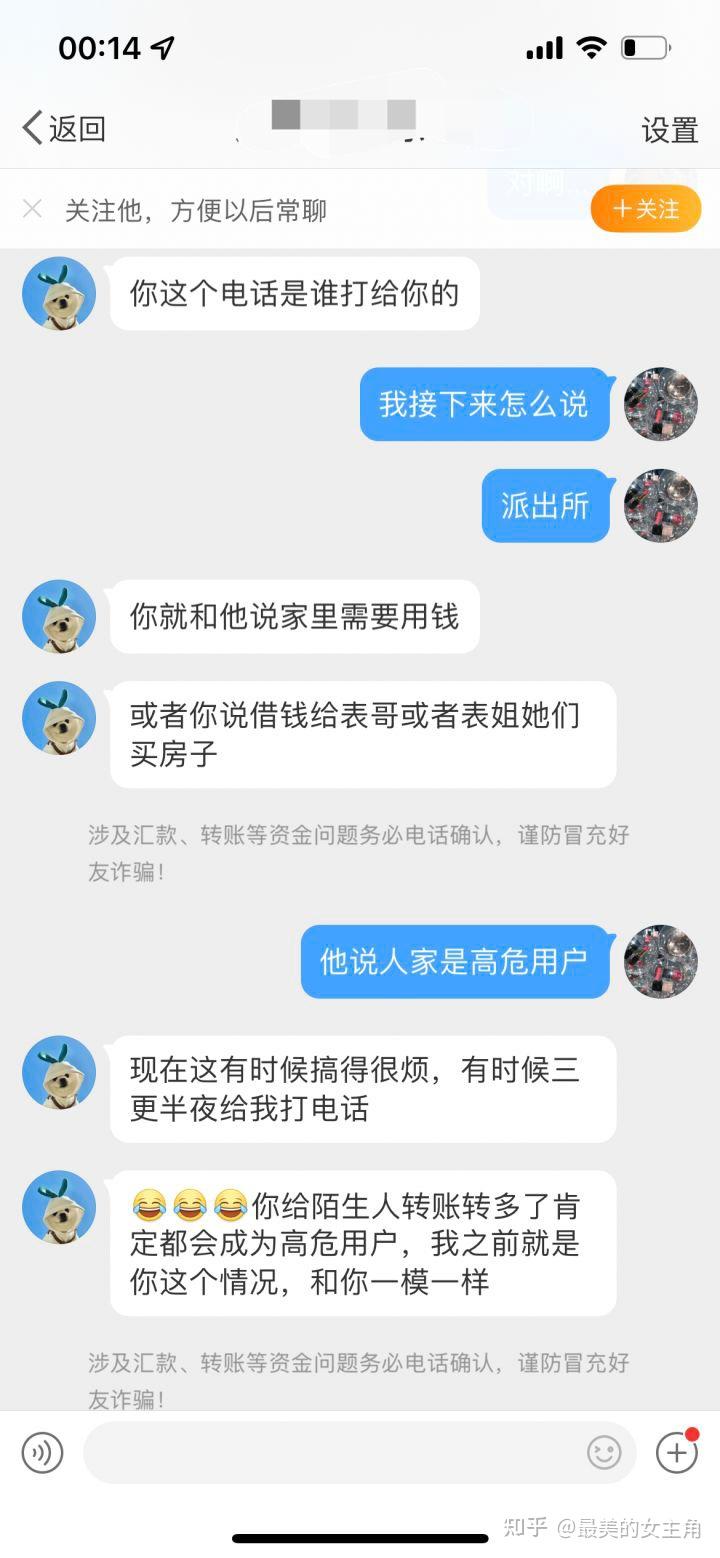Go back using the 返回 button

(64, 129)
